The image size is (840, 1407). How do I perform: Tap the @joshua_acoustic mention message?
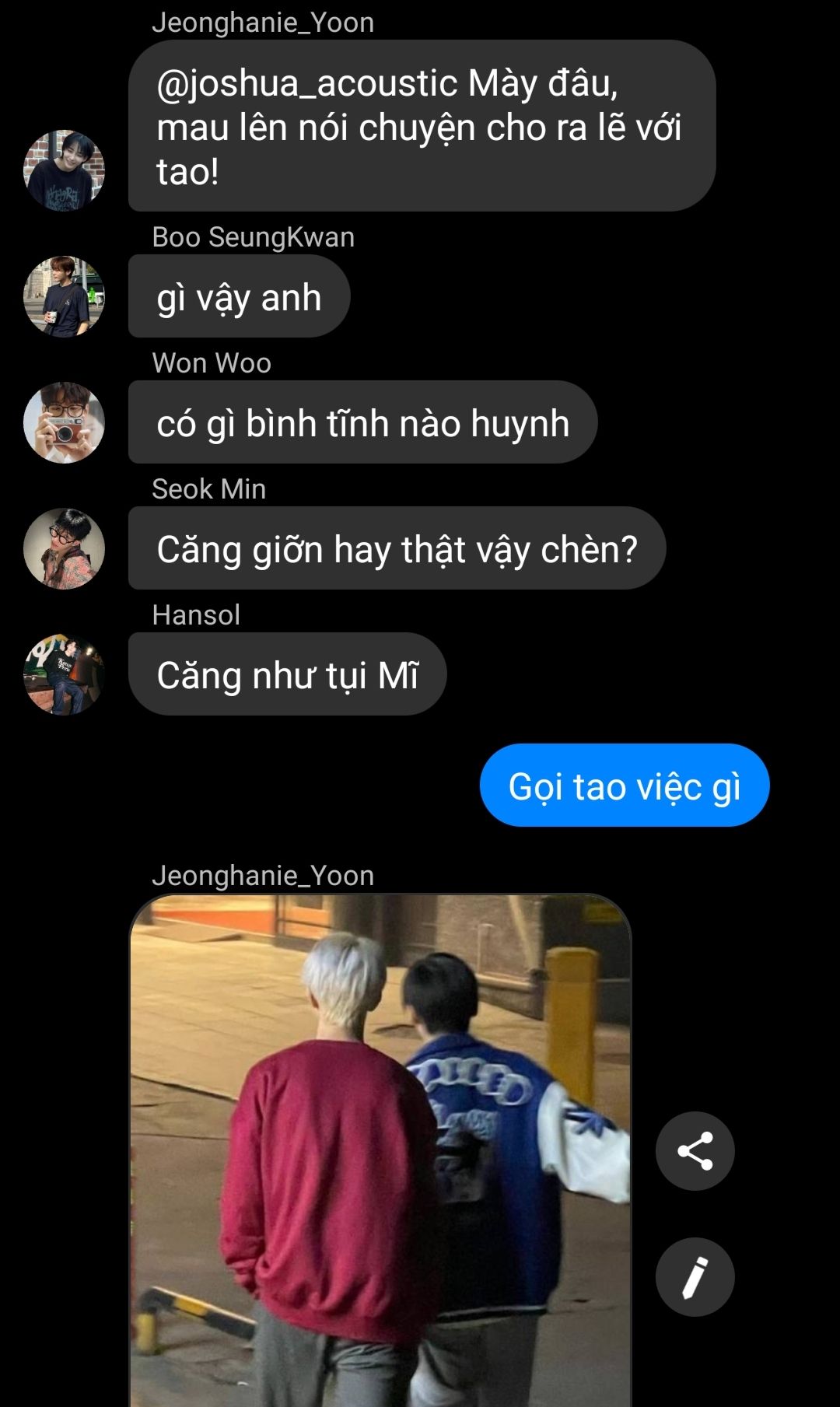pyautogui.click(x=422, y=126)
